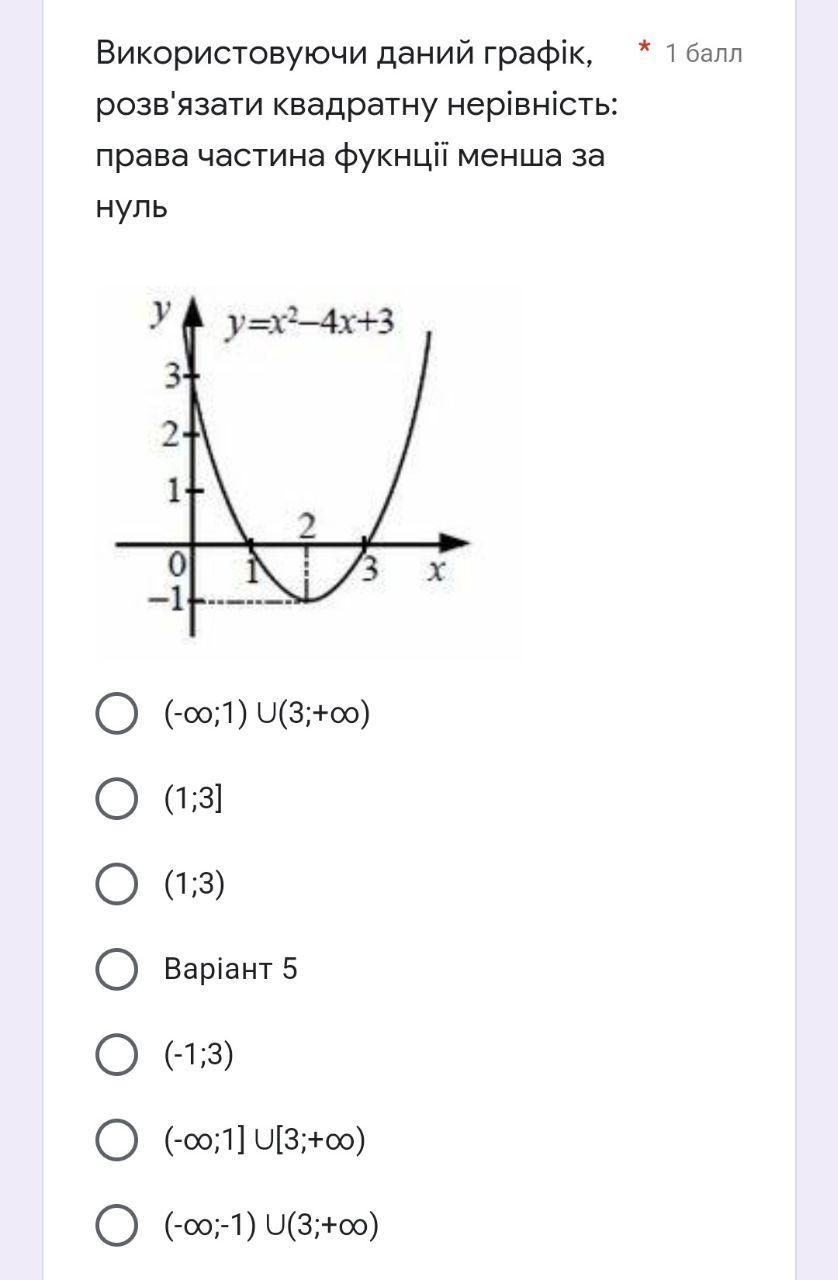Mark the answer (-1;3)
This screenshot has width=838, height=1280.
(117, 1054)
